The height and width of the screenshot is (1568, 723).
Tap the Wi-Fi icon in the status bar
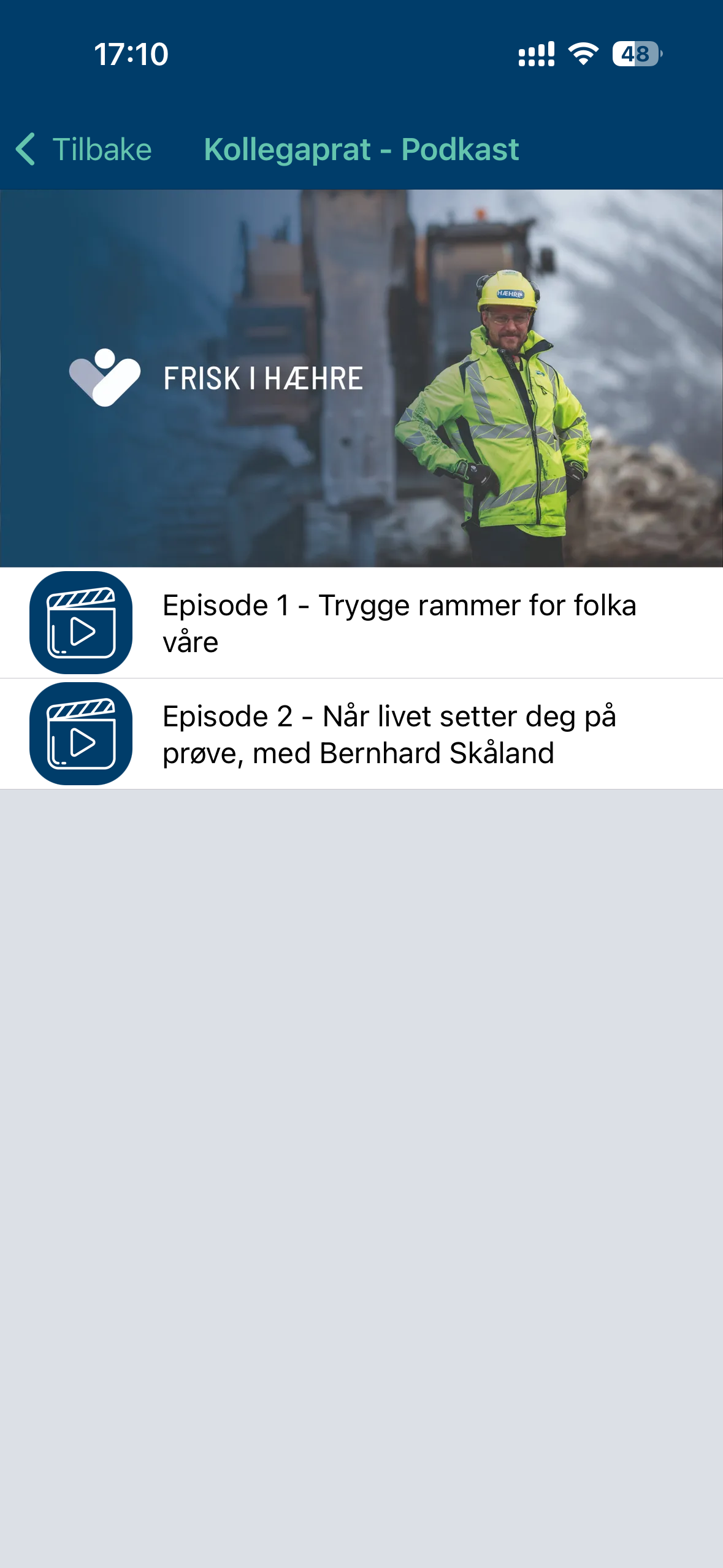point(583,55)
